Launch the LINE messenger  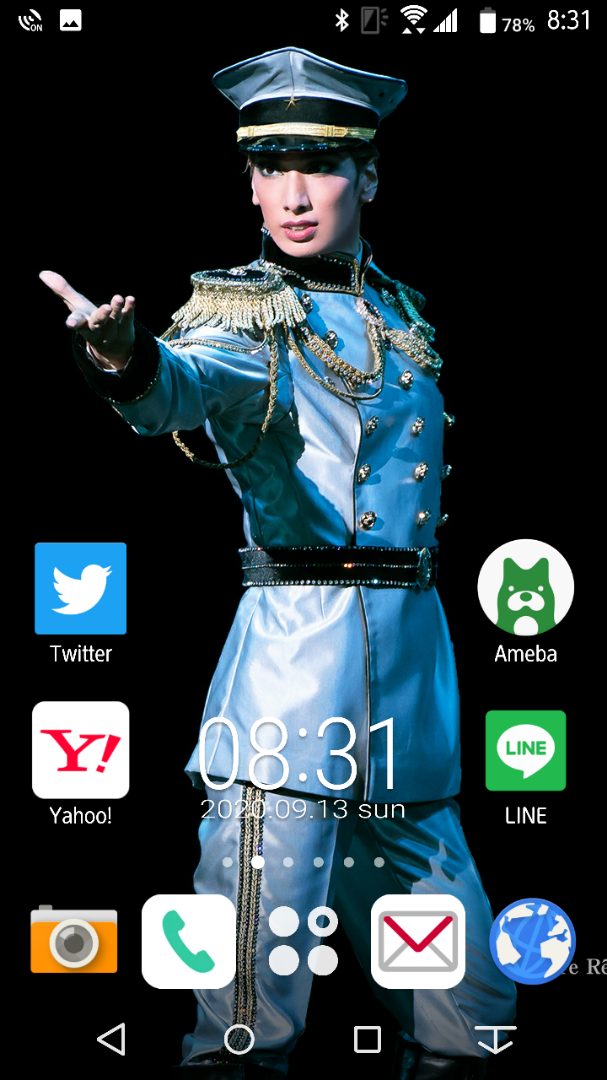pyautogui.click(x=525, y=751)
